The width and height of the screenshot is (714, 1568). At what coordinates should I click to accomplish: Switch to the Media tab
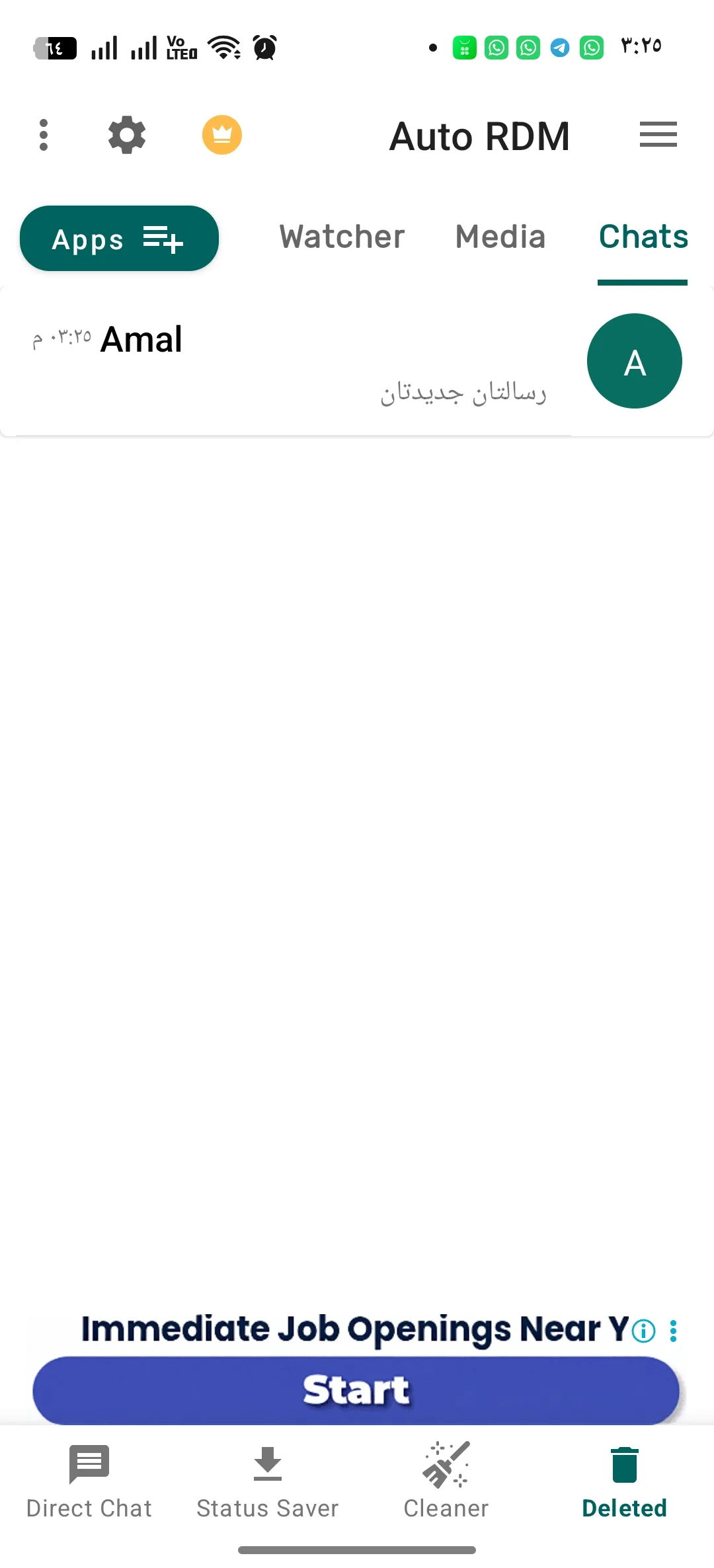pyautogui.click(x=500, y=237)
